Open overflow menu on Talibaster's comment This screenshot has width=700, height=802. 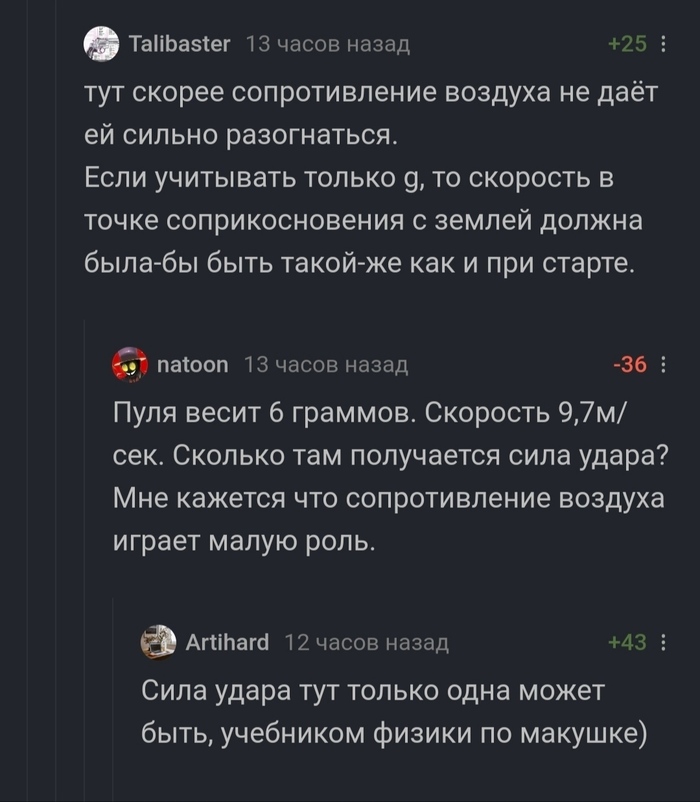(663, 44)
